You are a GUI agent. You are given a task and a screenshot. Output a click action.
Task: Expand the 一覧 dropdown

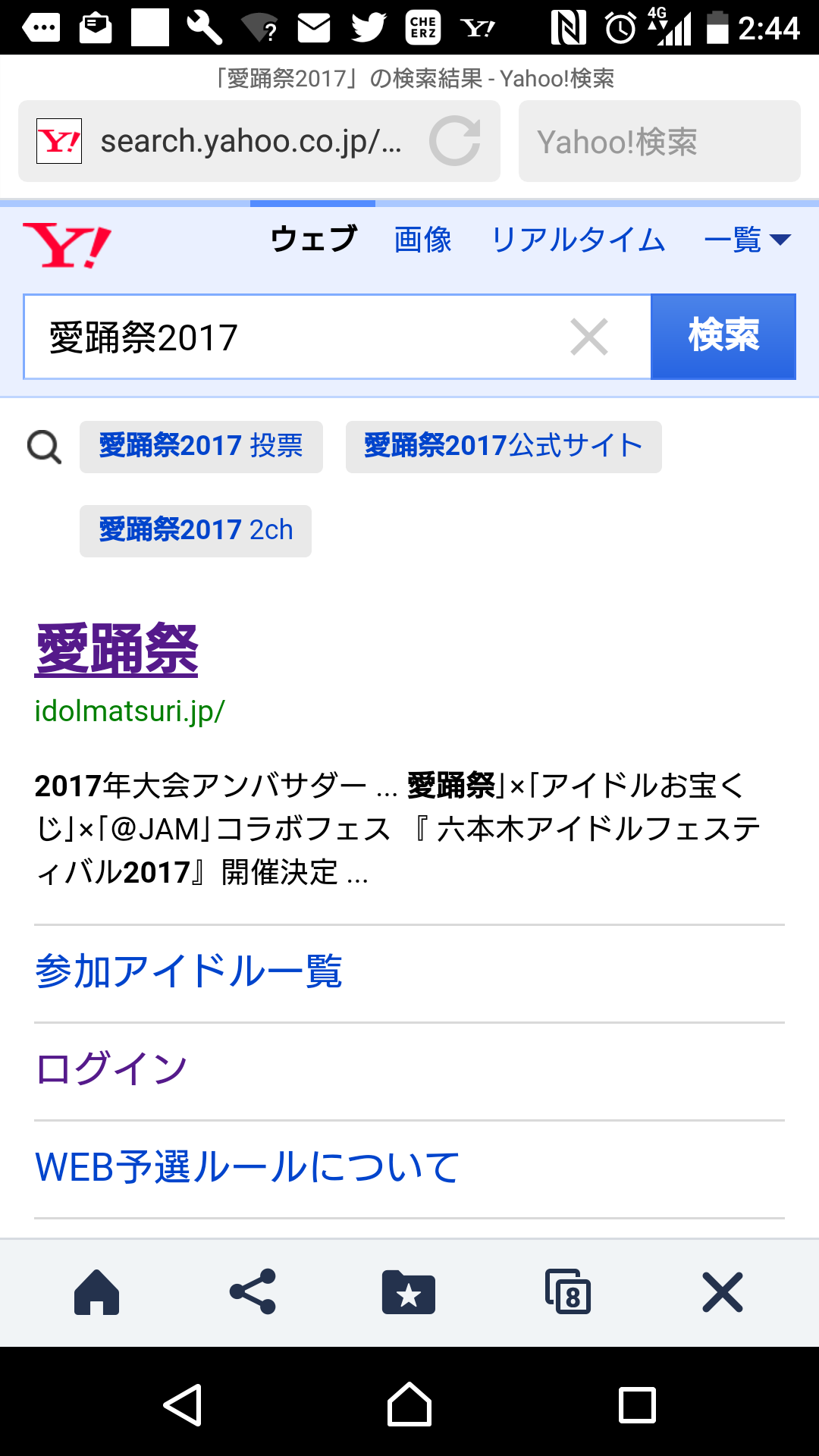(747, 240)
